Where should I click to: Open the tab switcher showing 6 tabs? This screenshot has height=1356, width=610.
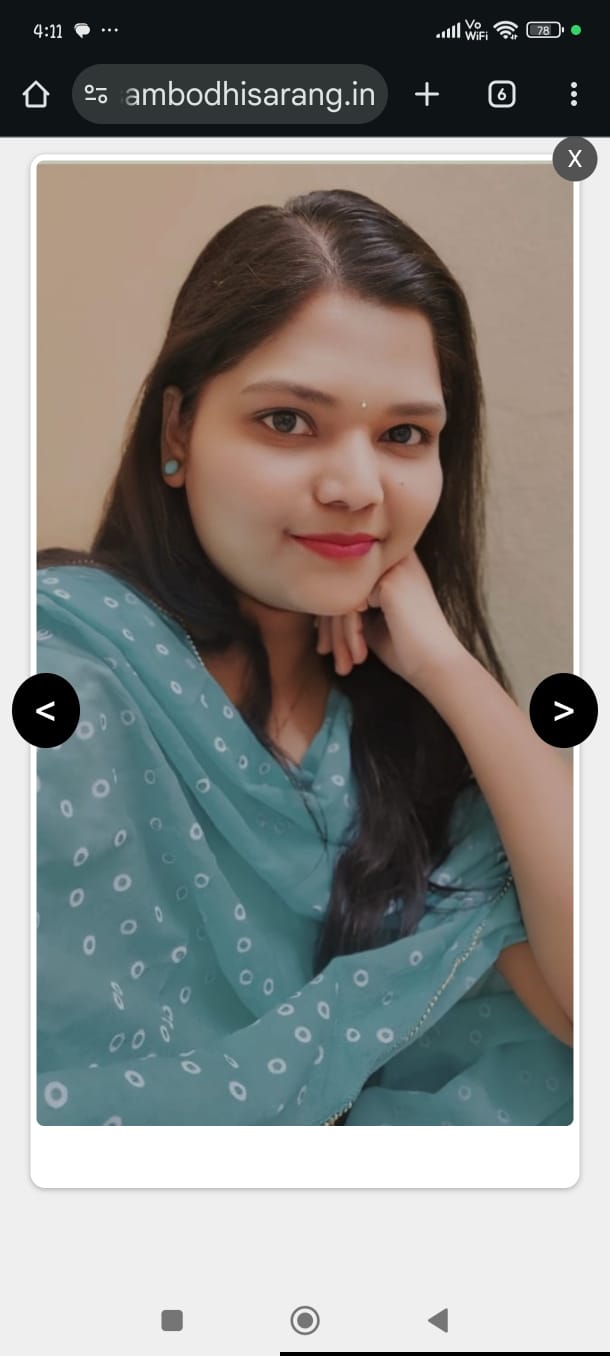(x=501, y=95)
